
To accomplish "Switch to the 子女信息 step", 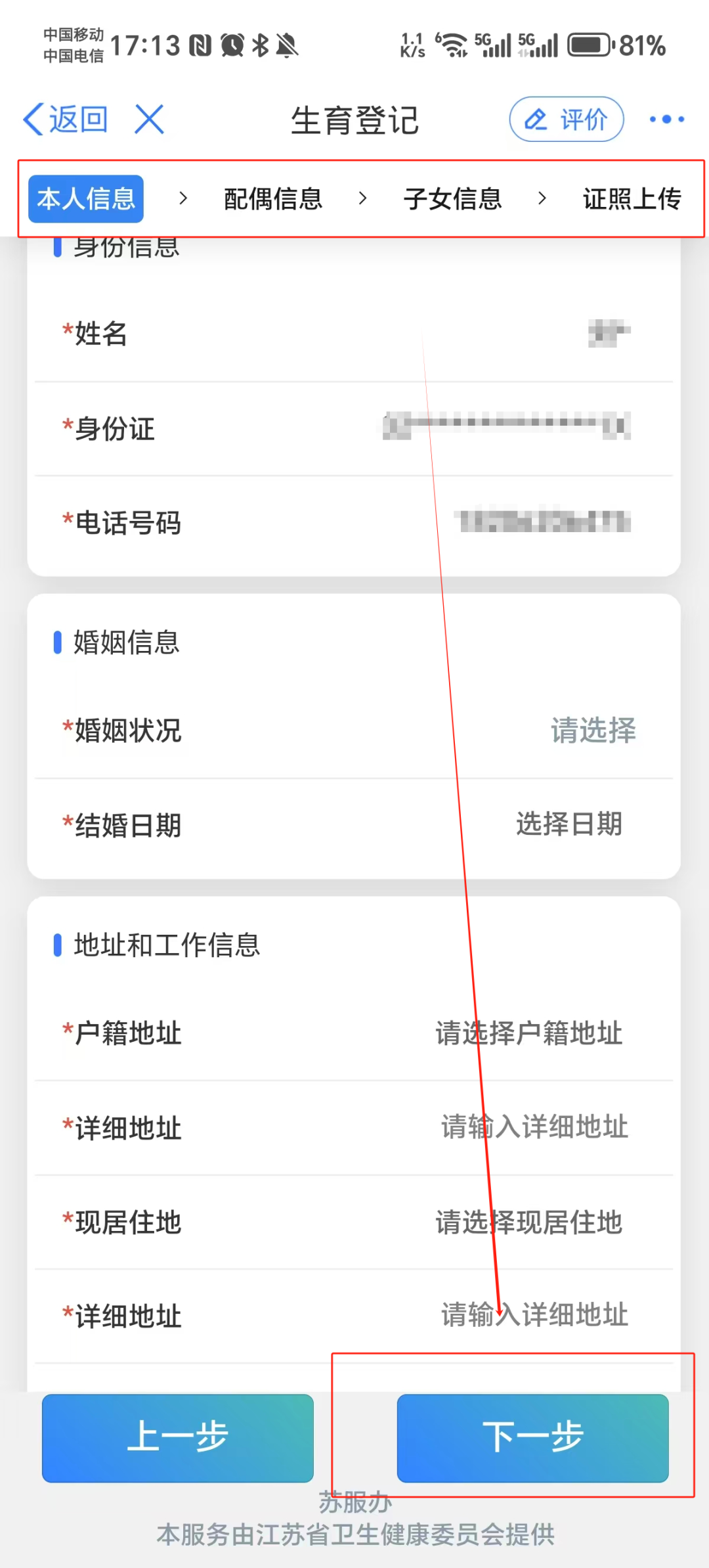I will pyautogui.click(x=453, y=198).
